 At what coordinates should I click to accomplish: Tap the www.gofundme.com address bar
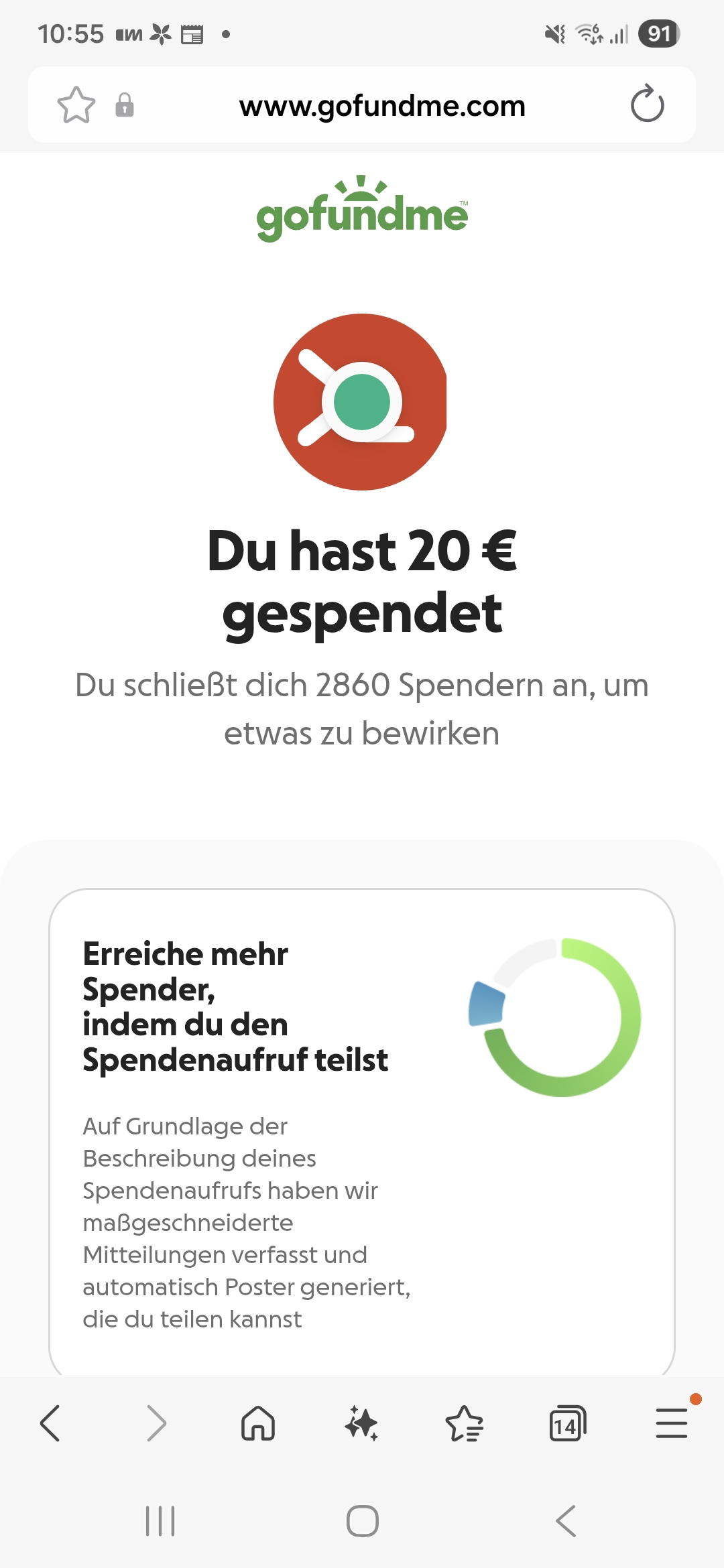click(382, 106)
